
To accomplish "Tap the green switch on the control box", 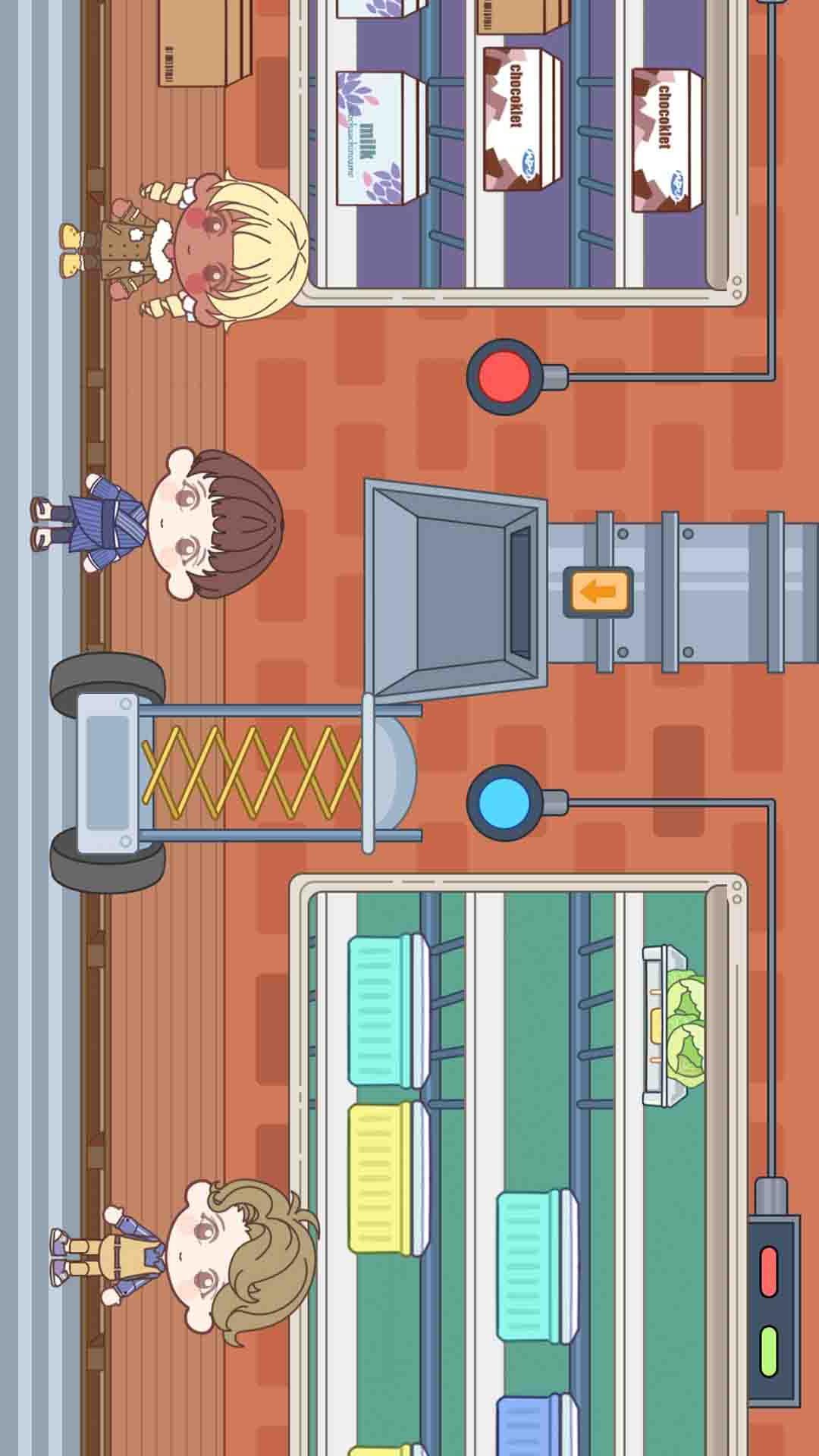I will tap(767, 1352).
